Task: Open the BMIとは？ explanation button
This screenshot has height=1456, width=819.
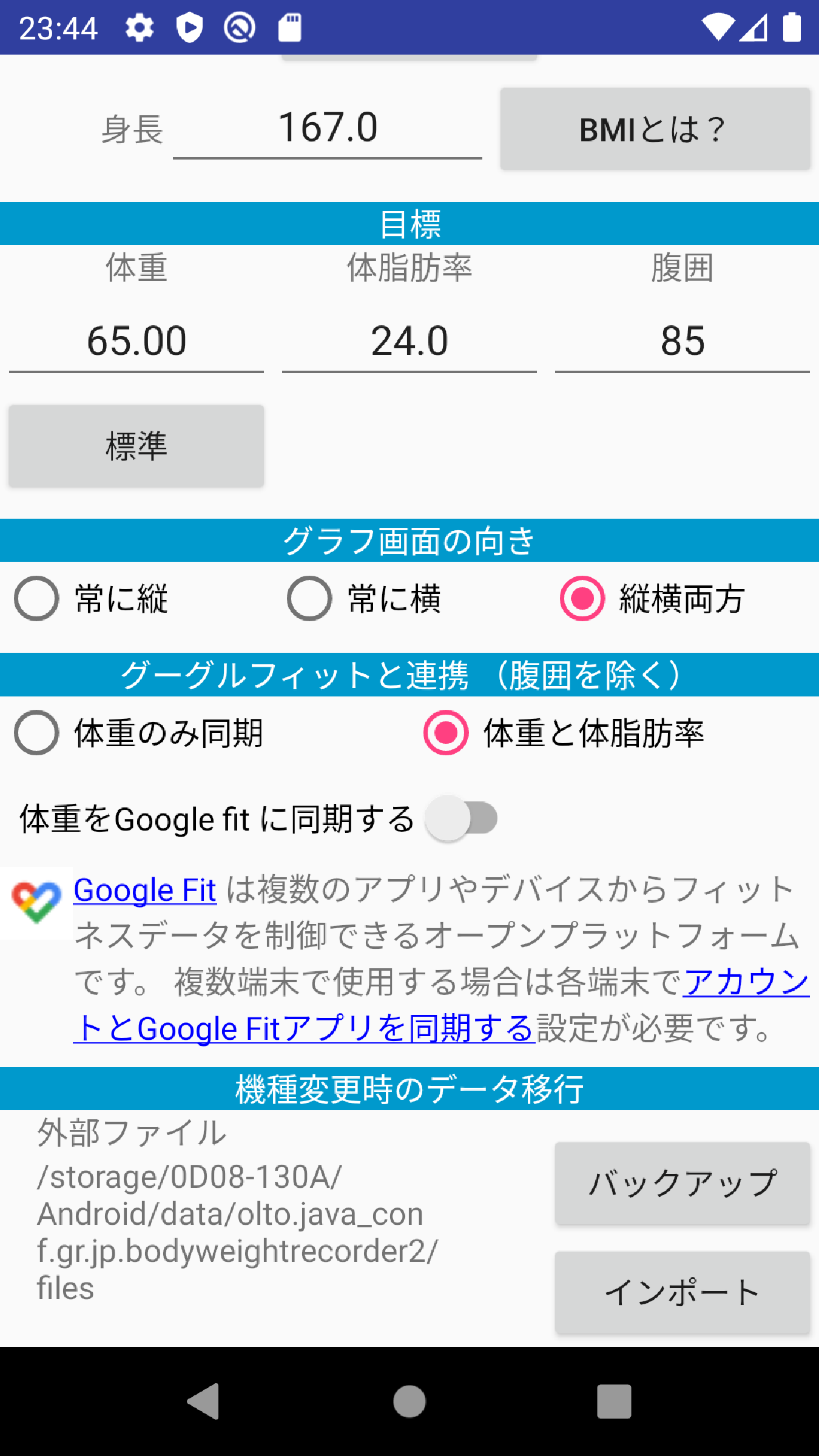Action: [655, 129]
